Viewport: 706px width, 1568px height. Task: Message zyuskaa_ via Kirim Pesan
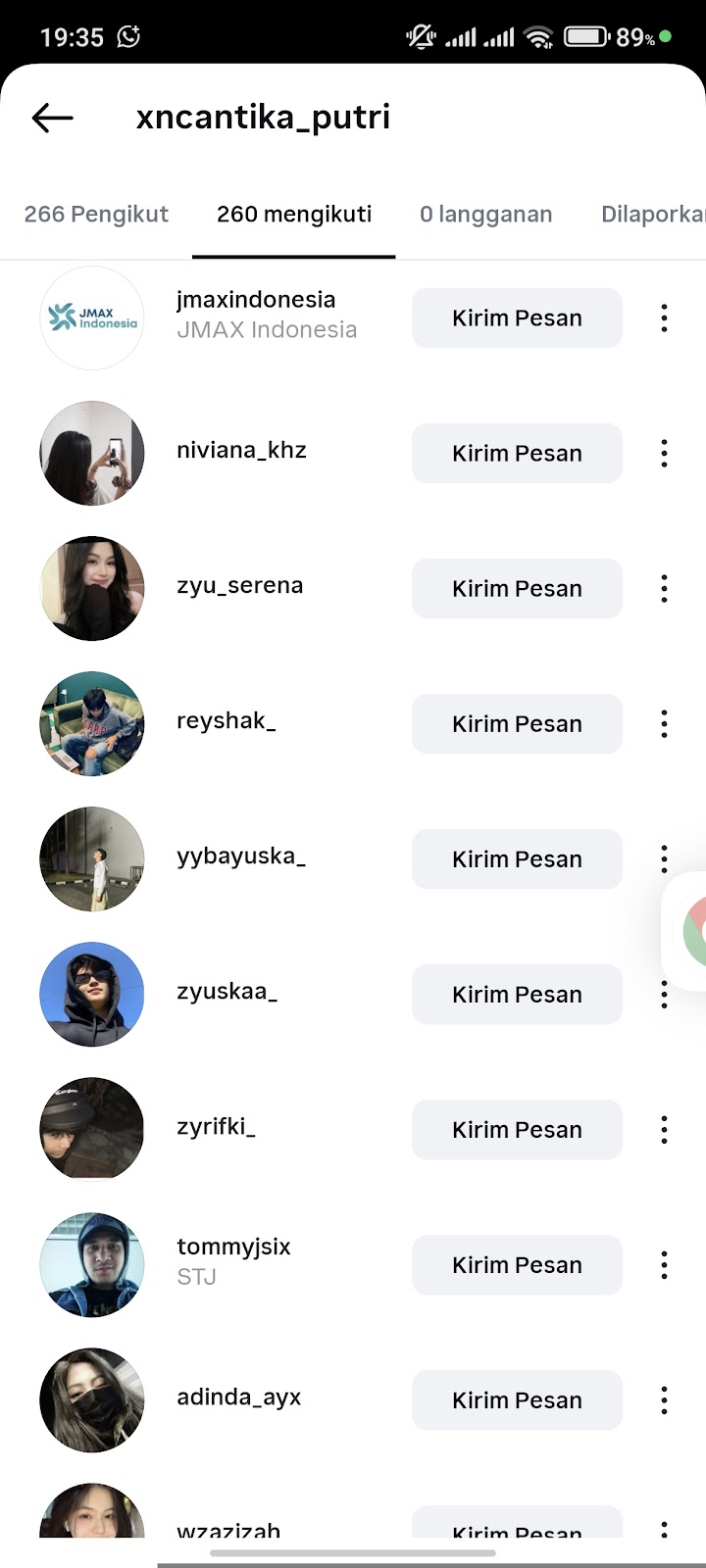pos(517,995)
